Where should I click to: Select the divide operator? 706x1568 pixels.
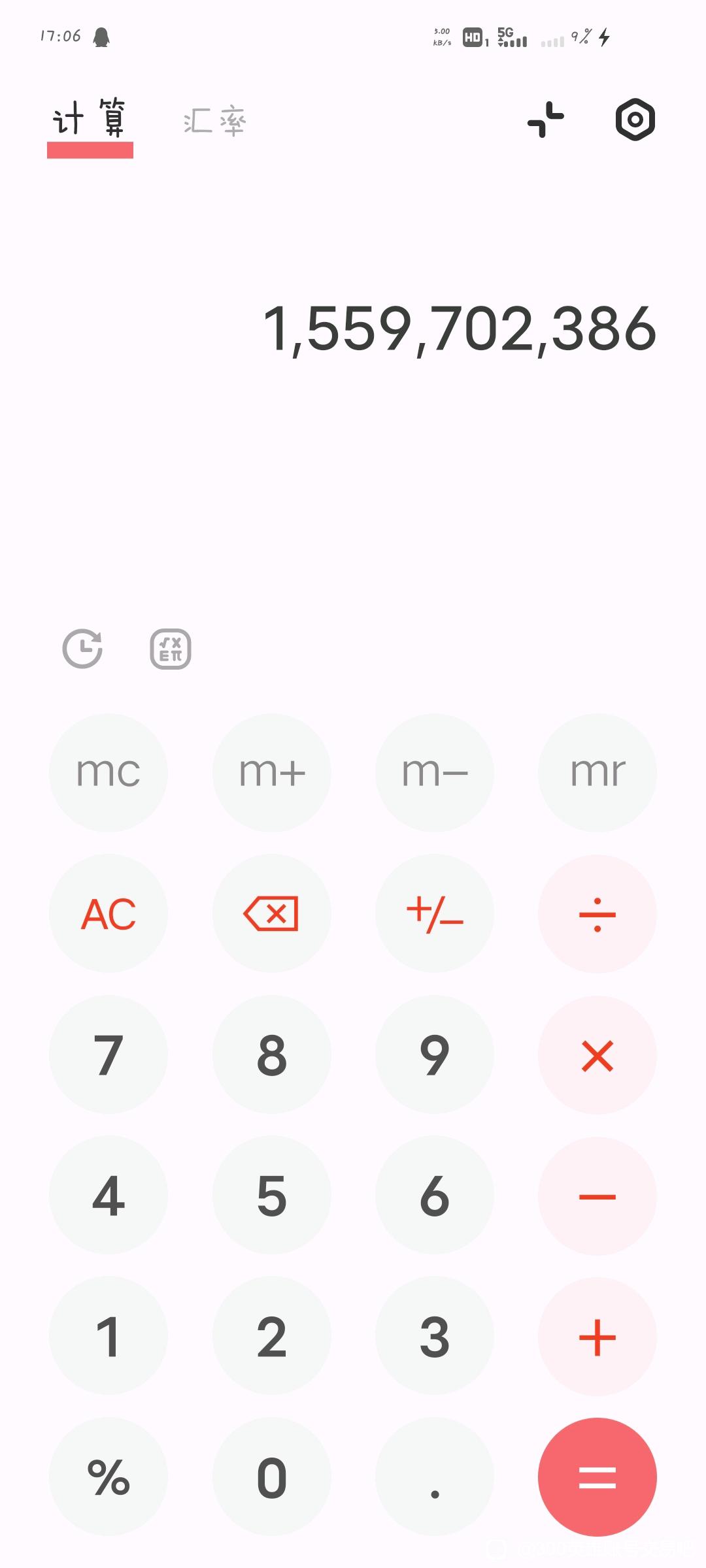click(x=597, y=913)
